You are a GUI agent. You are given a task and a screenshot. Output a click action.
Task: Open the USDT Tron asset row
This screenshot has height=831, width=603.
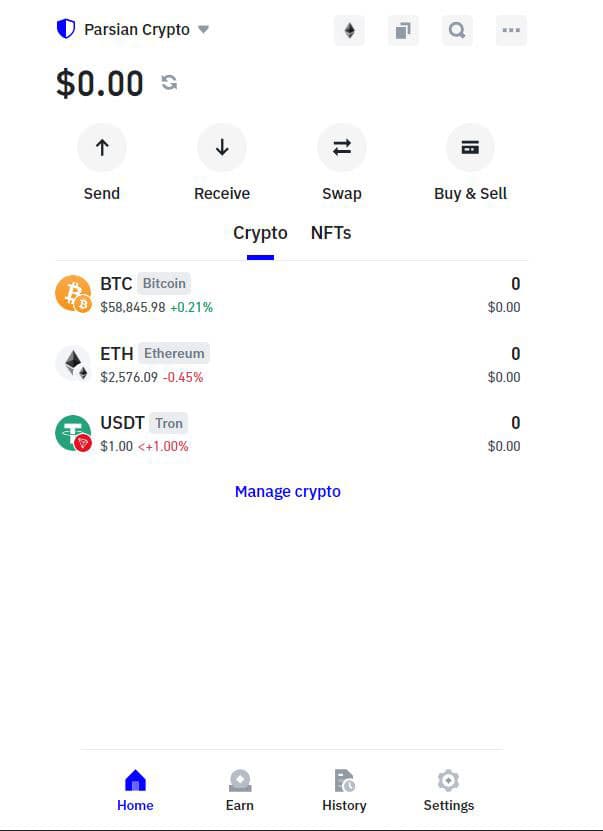click(288, 434)
